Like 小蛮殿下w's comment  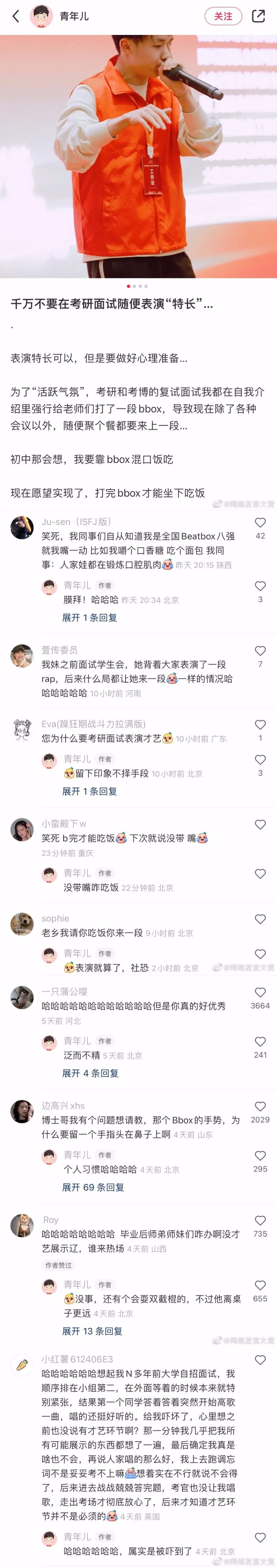pos(260,824)
